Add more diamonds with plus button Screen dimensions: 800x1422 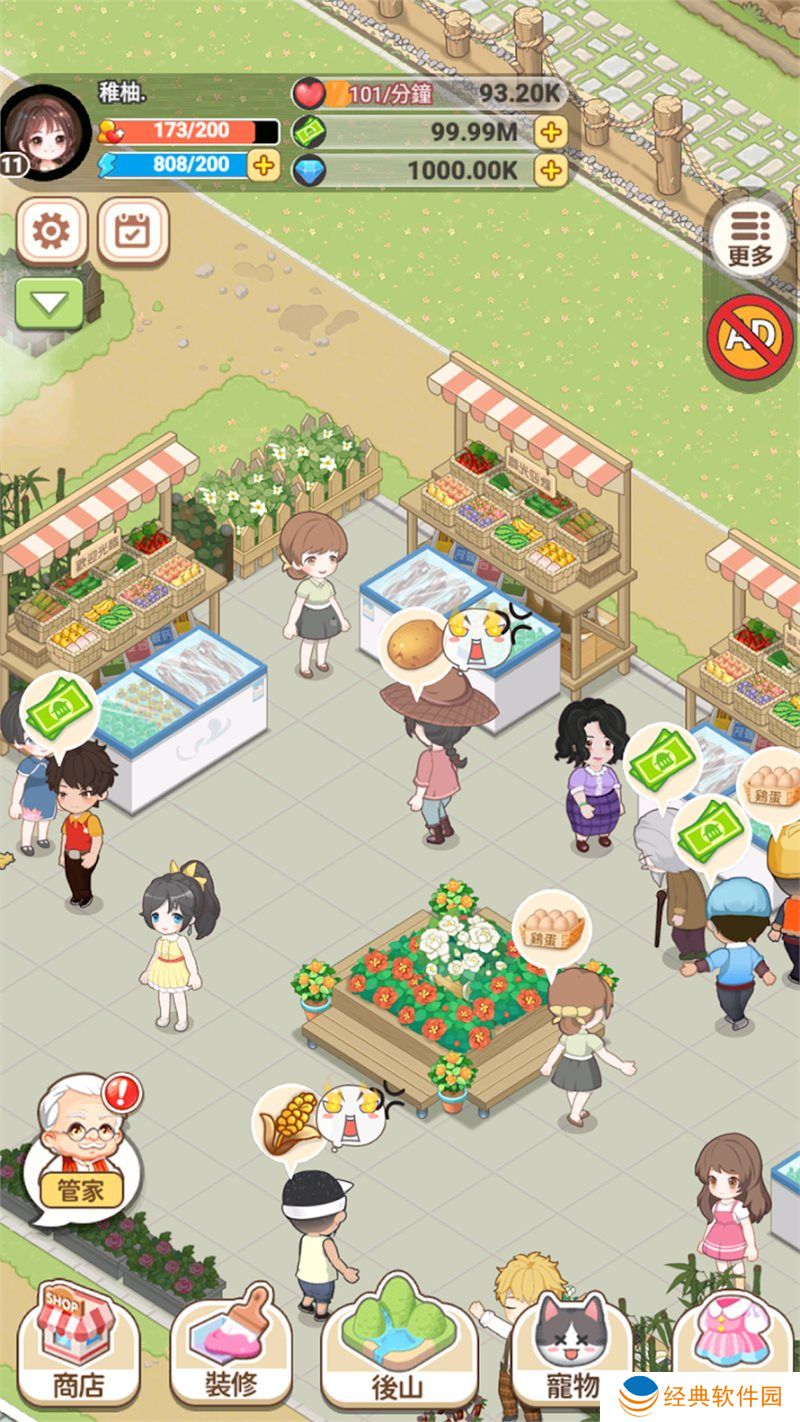coord(550,170)
